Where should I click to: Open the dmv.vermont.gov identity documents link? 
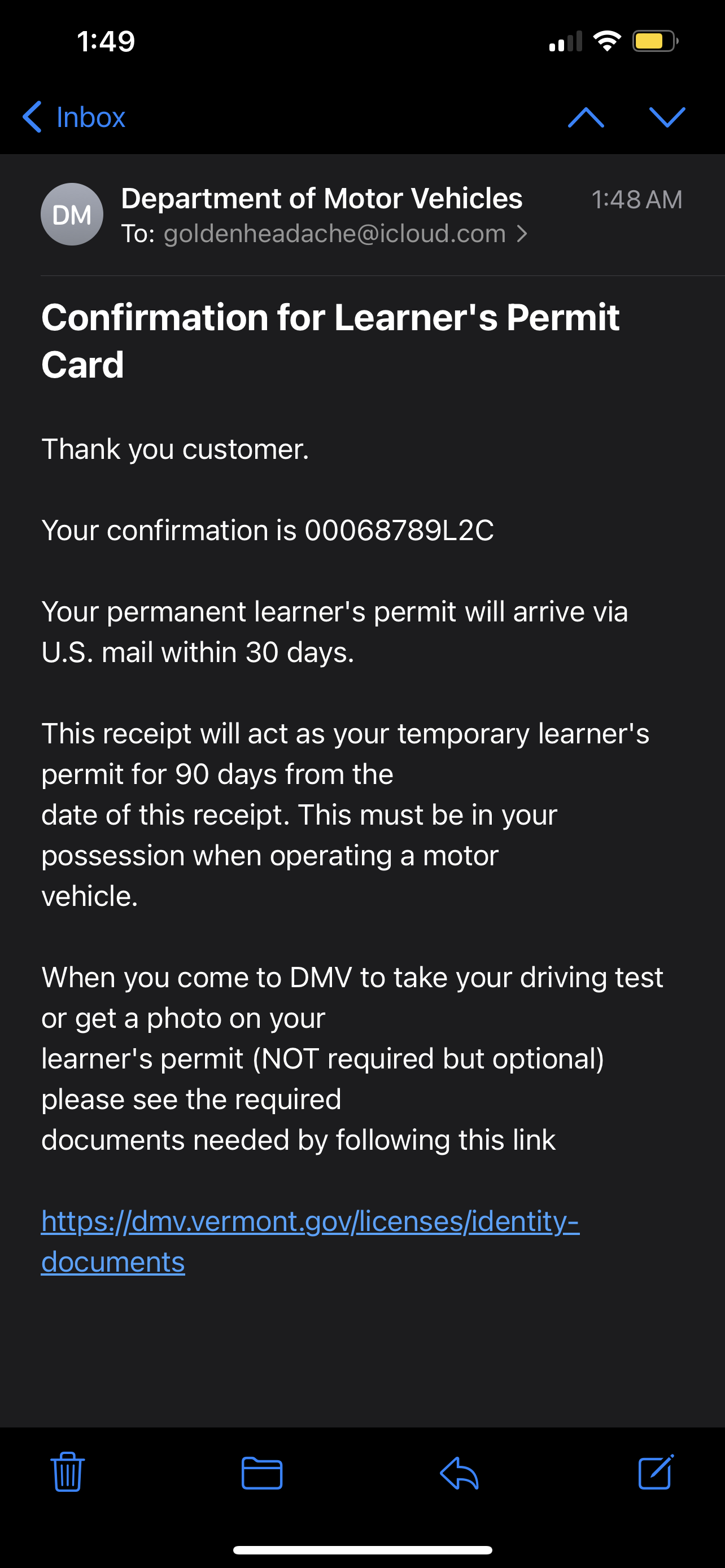310,1241
